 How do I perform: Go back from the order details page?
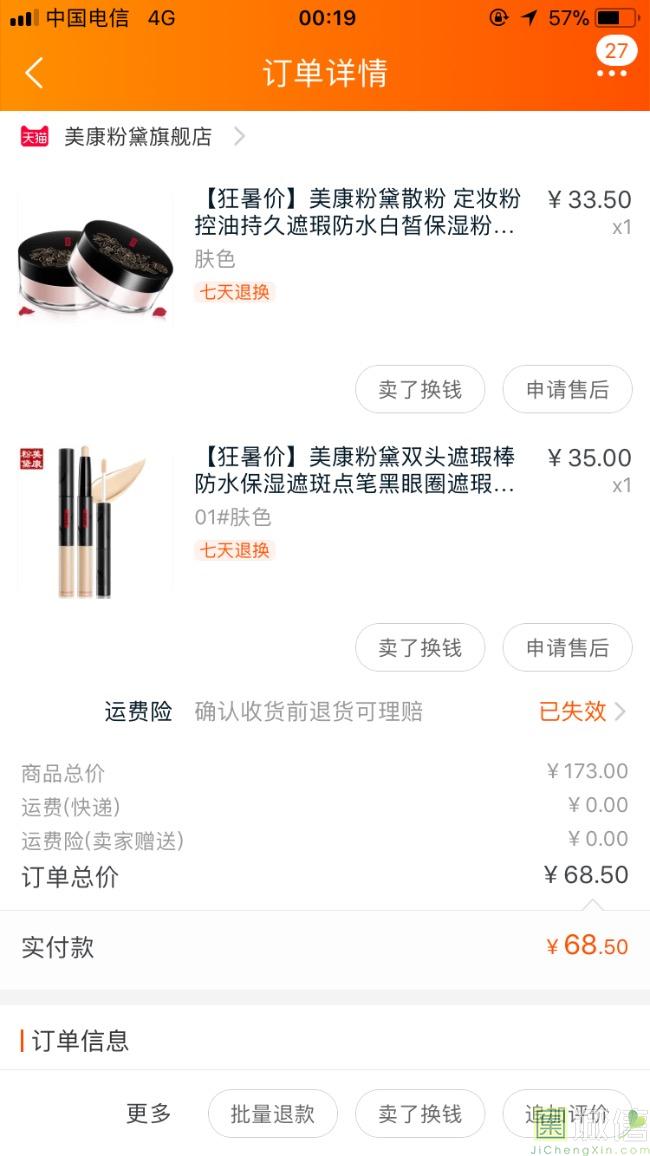34,73
